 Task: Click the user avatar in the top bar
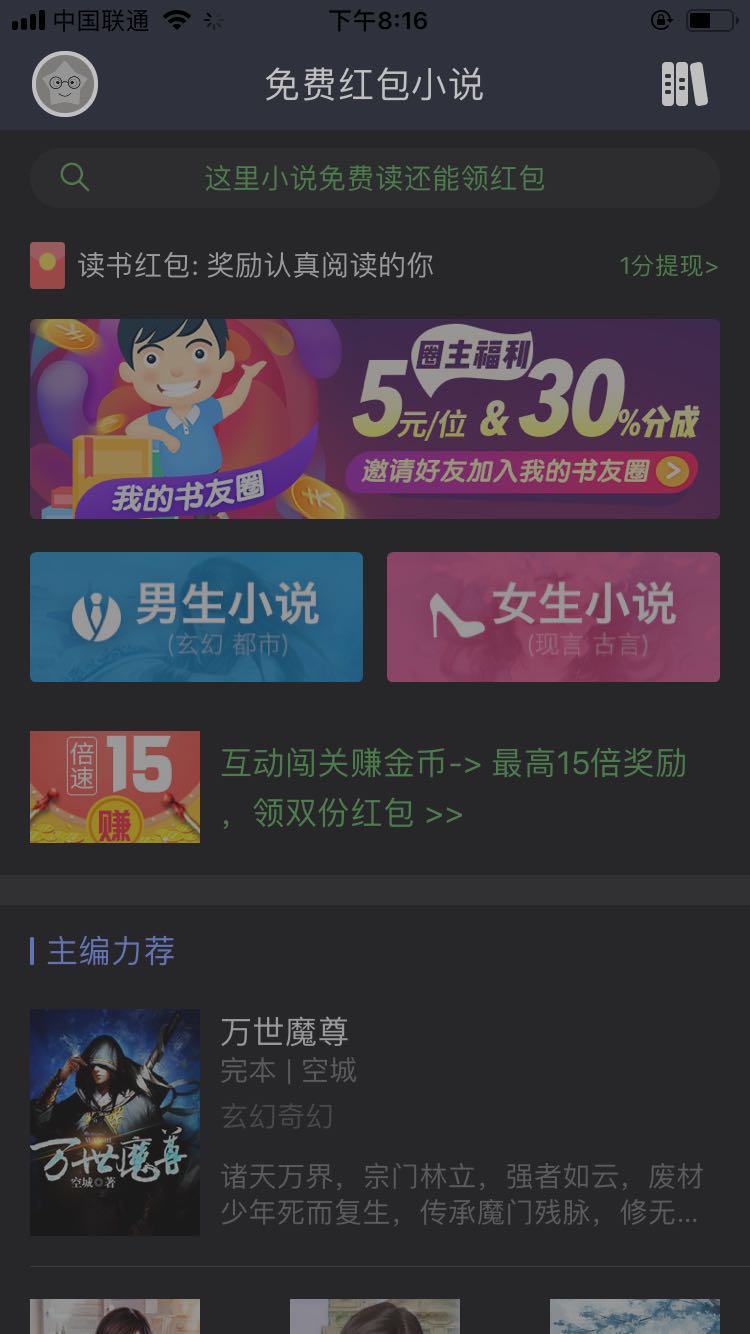click(64, 85)
